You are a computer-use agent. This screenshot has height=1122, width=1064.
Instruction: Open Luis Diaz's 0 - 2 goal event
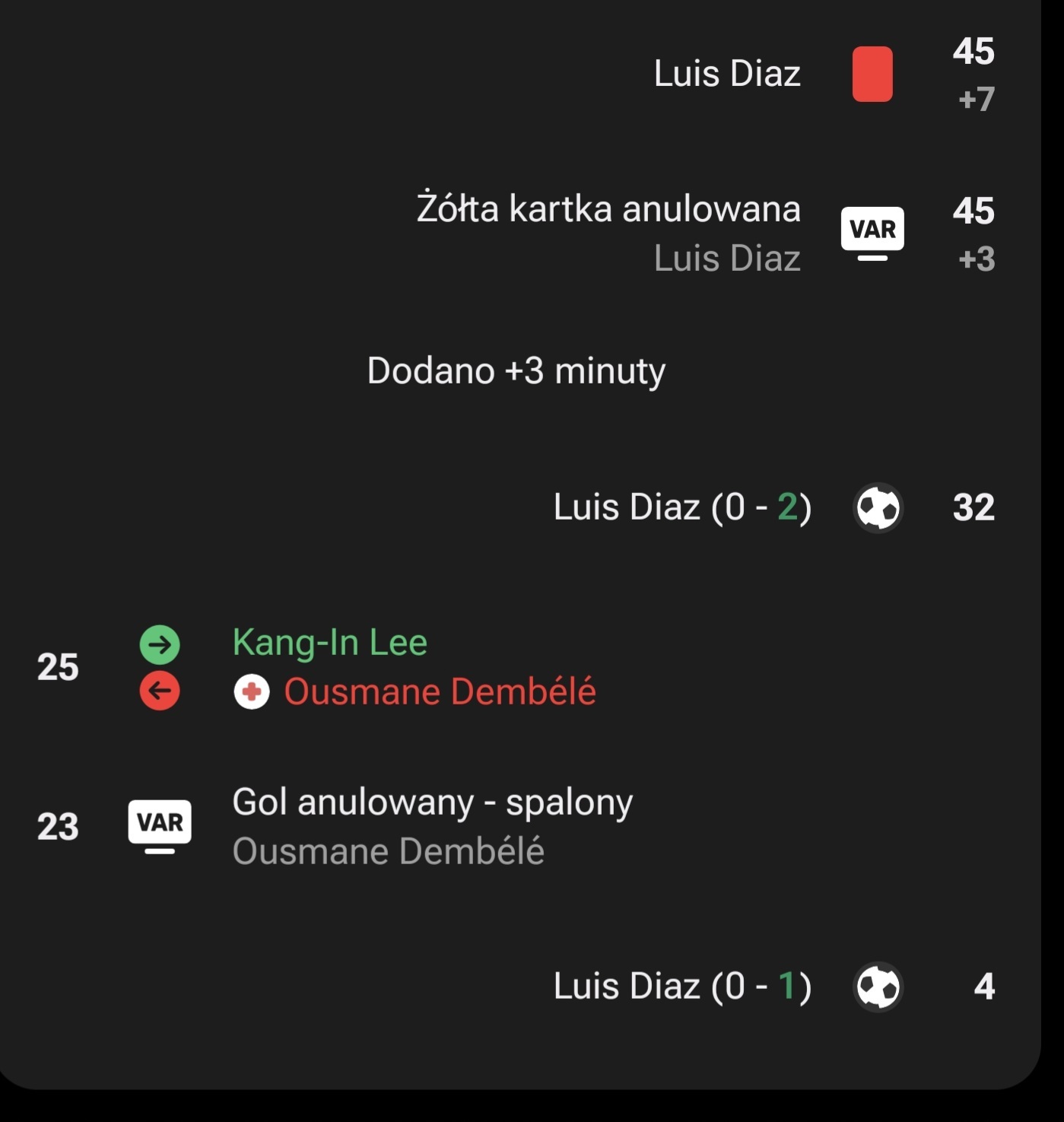pos(681,507)
